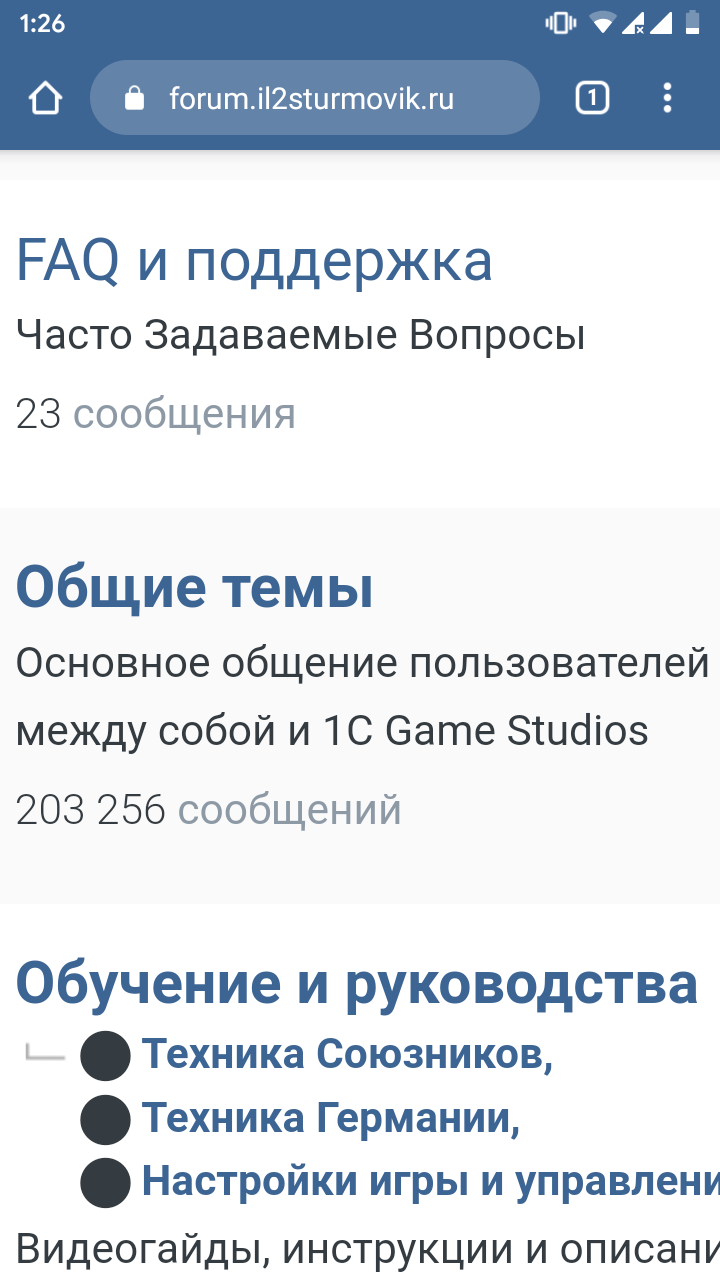
Task: Open Настройки игры и управления subforum
Action: (430, 1182)
